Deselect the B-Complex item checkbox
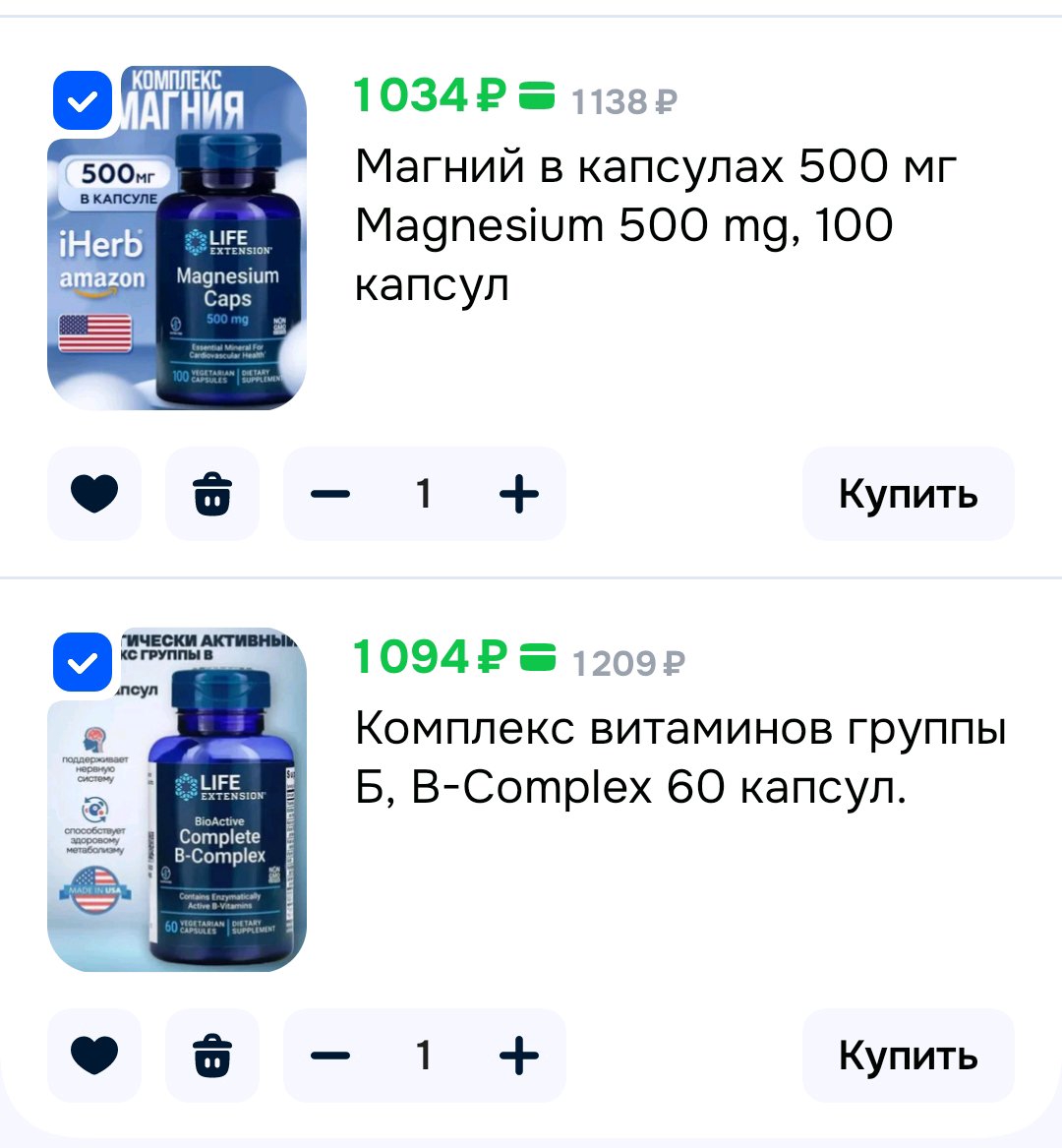Viewport: 1062px width, 1148px height. (83, 663)
